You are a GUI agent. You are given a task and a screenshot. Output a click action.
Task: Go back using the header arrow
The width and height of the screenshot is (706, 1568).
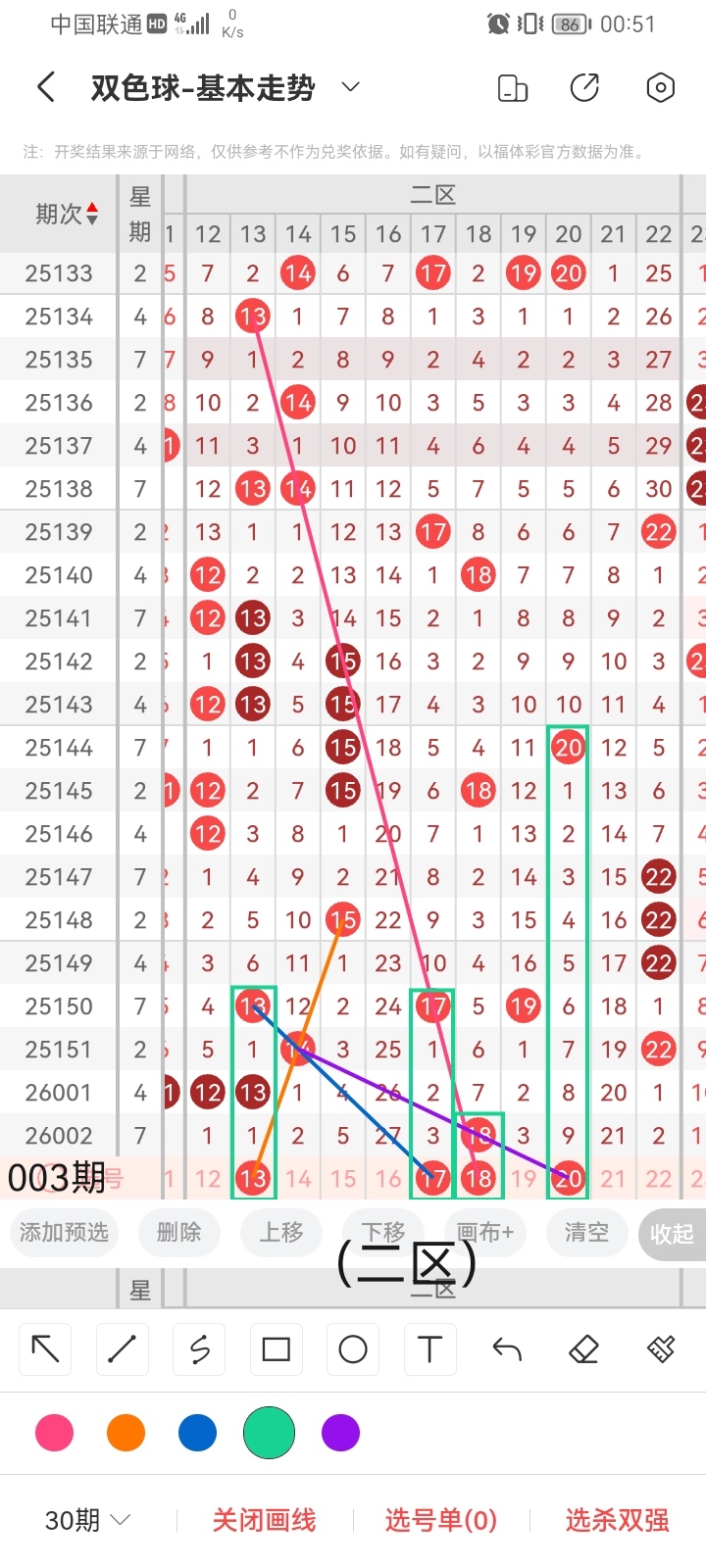[45, 87]
